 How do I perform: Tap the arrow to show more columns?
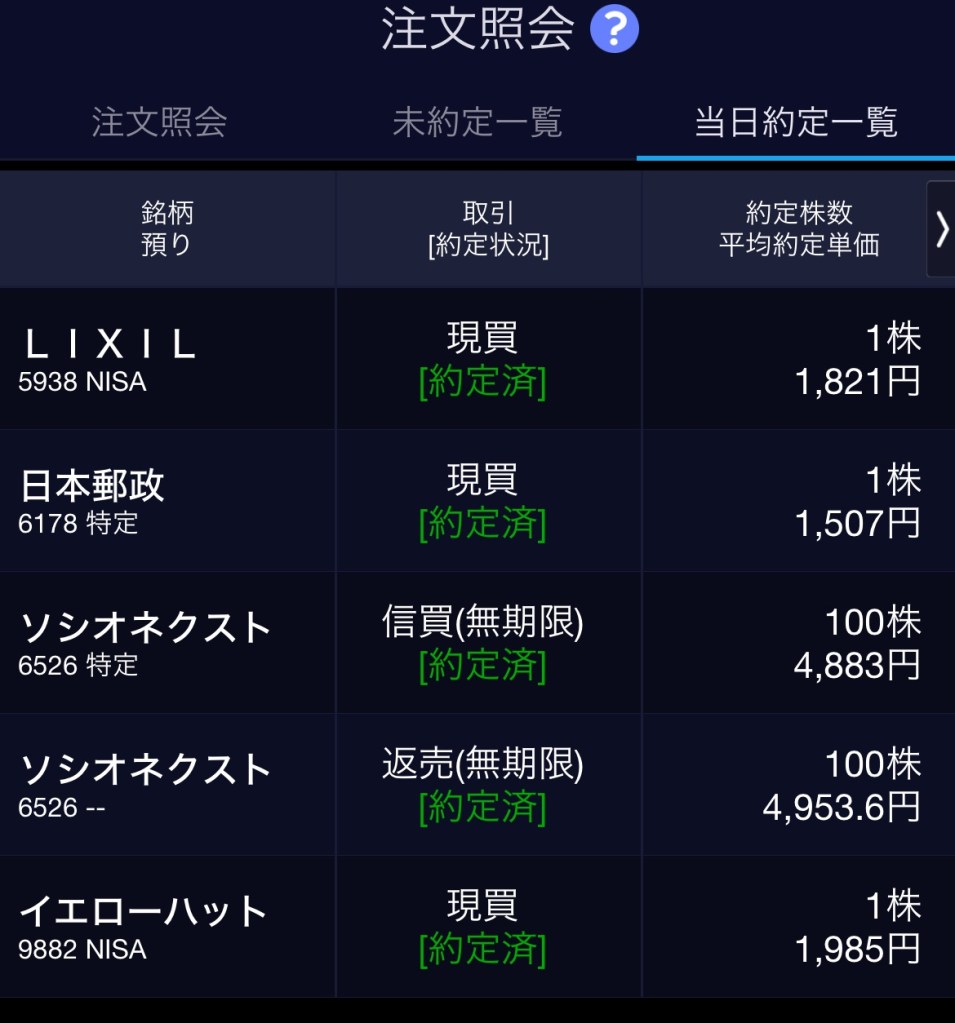click(941, 229)
